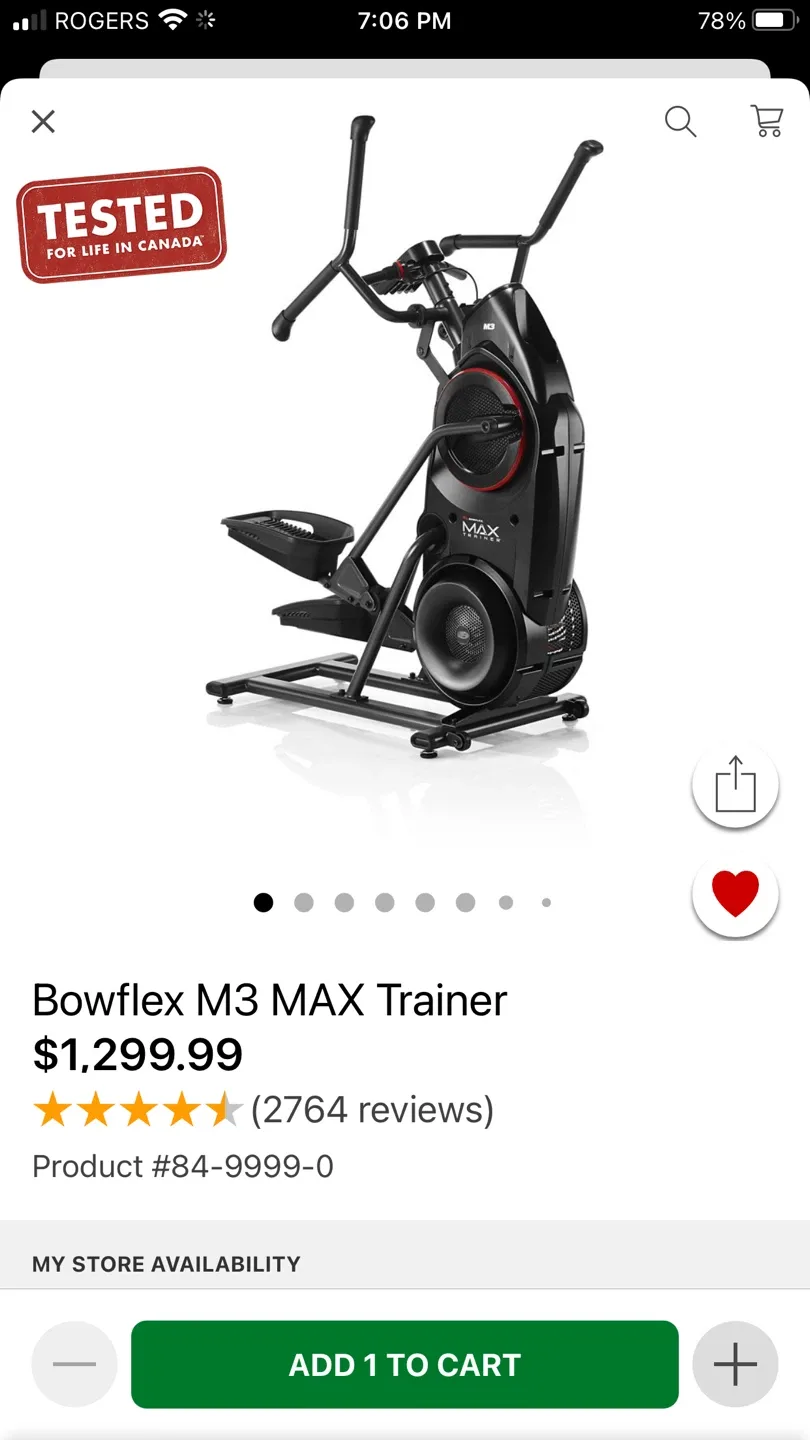Open the search magnifier icon
The image size is (810, 1440).
(680, 122)
